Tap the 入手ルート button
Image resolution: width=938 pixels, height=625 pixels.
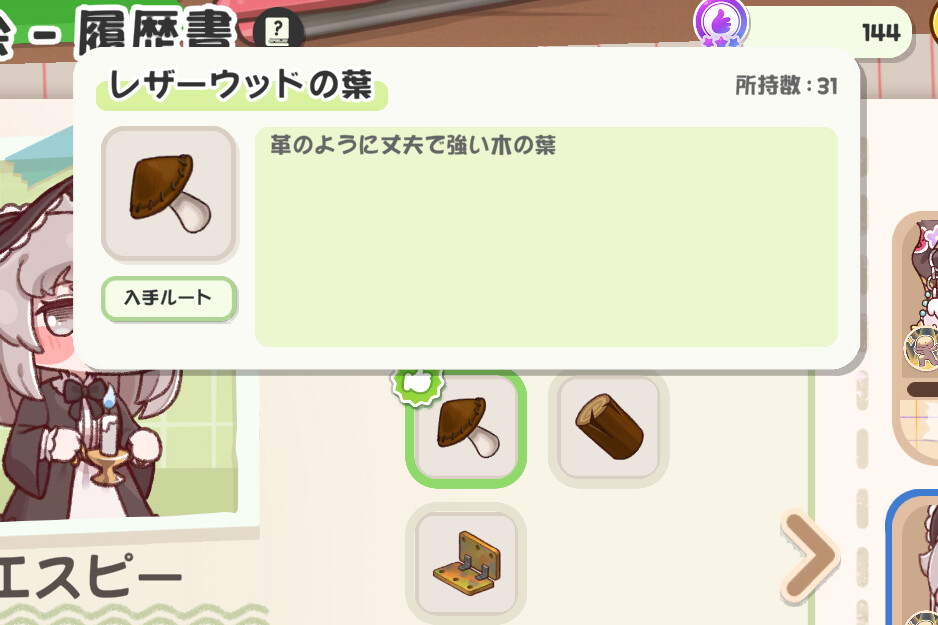click(x=169, y=298)
